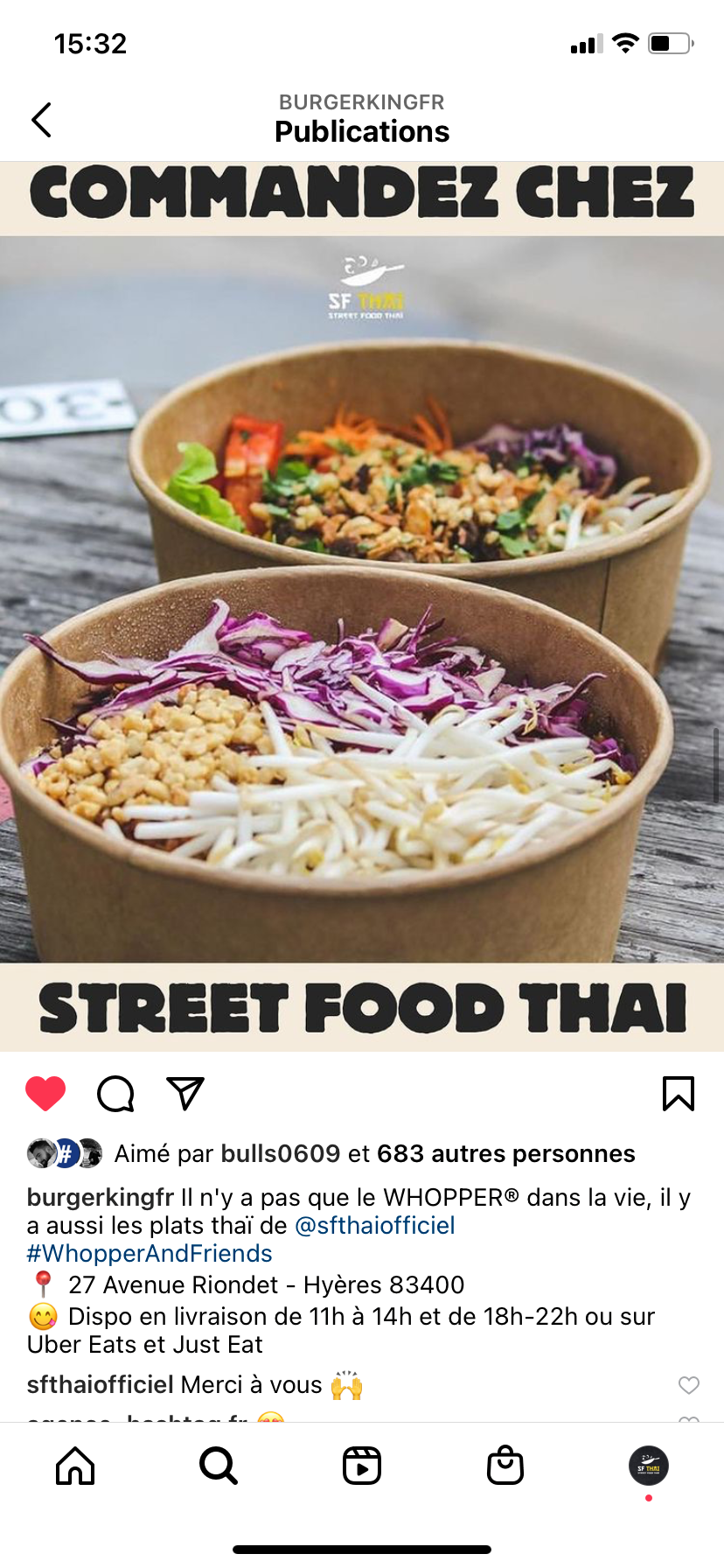Like sfthaiofficiel's comment "Merci à vous"
The width and height of the screenshot is (724, 1568).
point(689,1385)
